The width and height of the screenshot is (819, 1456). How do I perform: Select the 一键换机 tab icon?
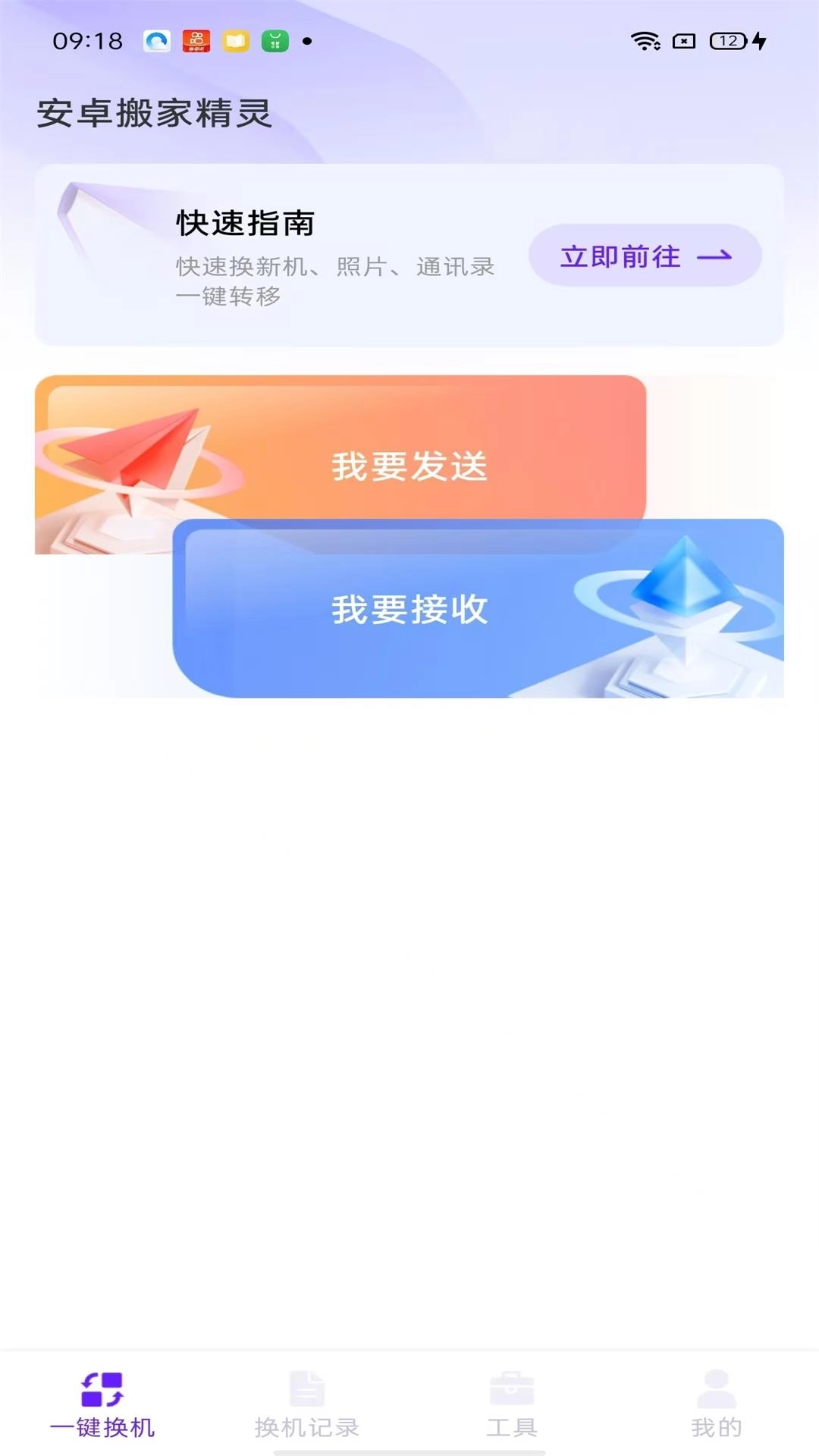101,1390
